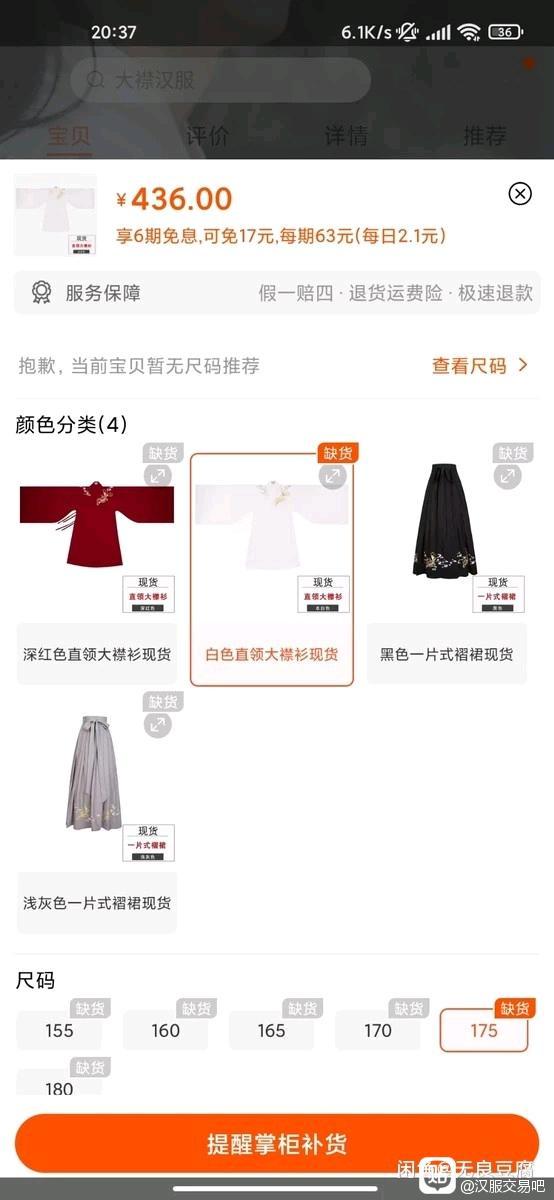Select size 170
554x1200 pixels.
pos(377,1030)
